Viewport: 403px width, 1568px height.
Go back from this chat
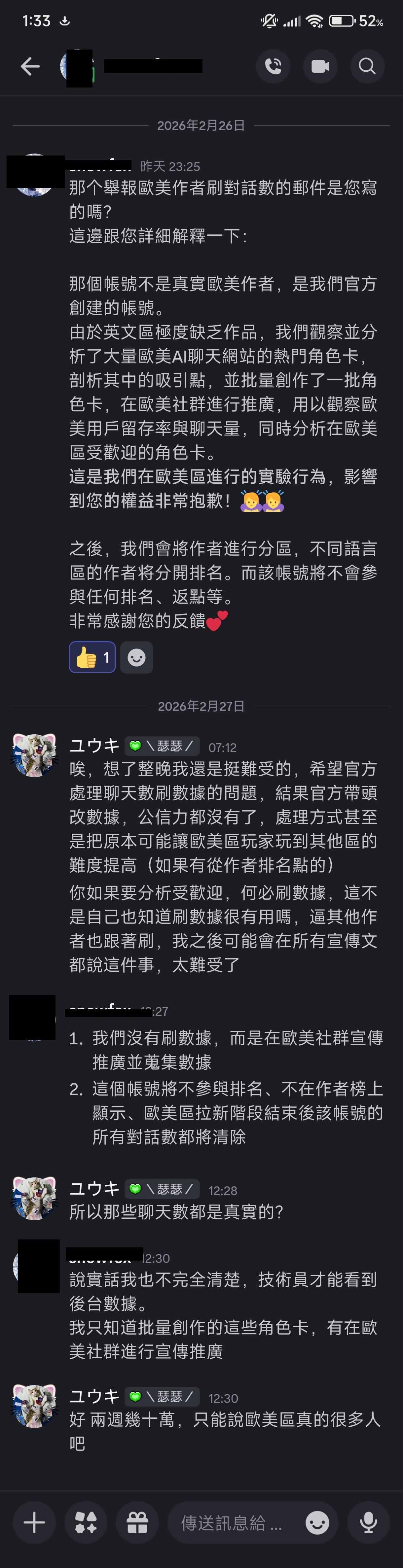30,66
